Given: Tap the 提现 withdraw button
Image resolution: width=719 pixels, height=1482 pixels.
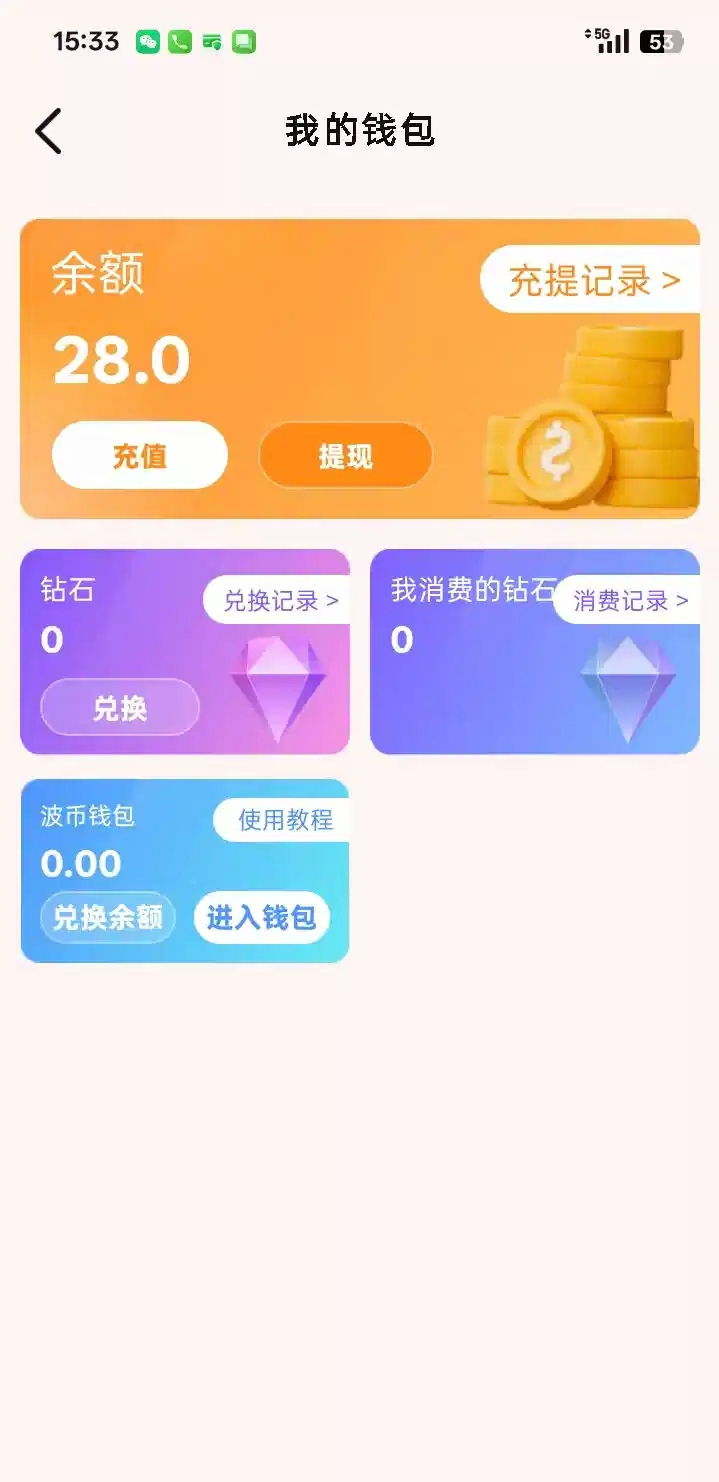Looking at the screenshot, I should pyautogui.click(x=345, y=456).
